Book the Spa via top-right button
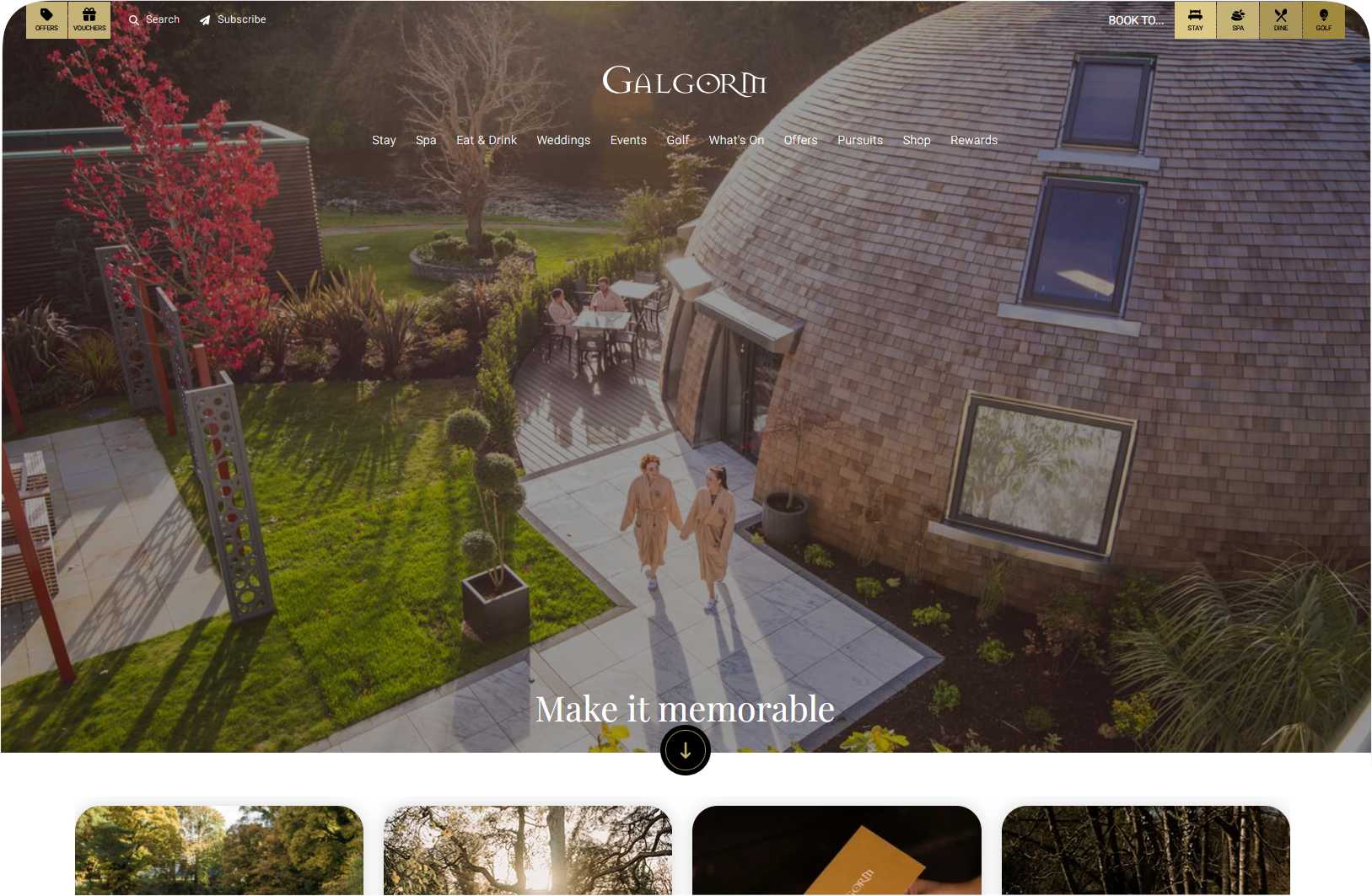This screenshot has width=1372, height=896. tap(1238, 19)
